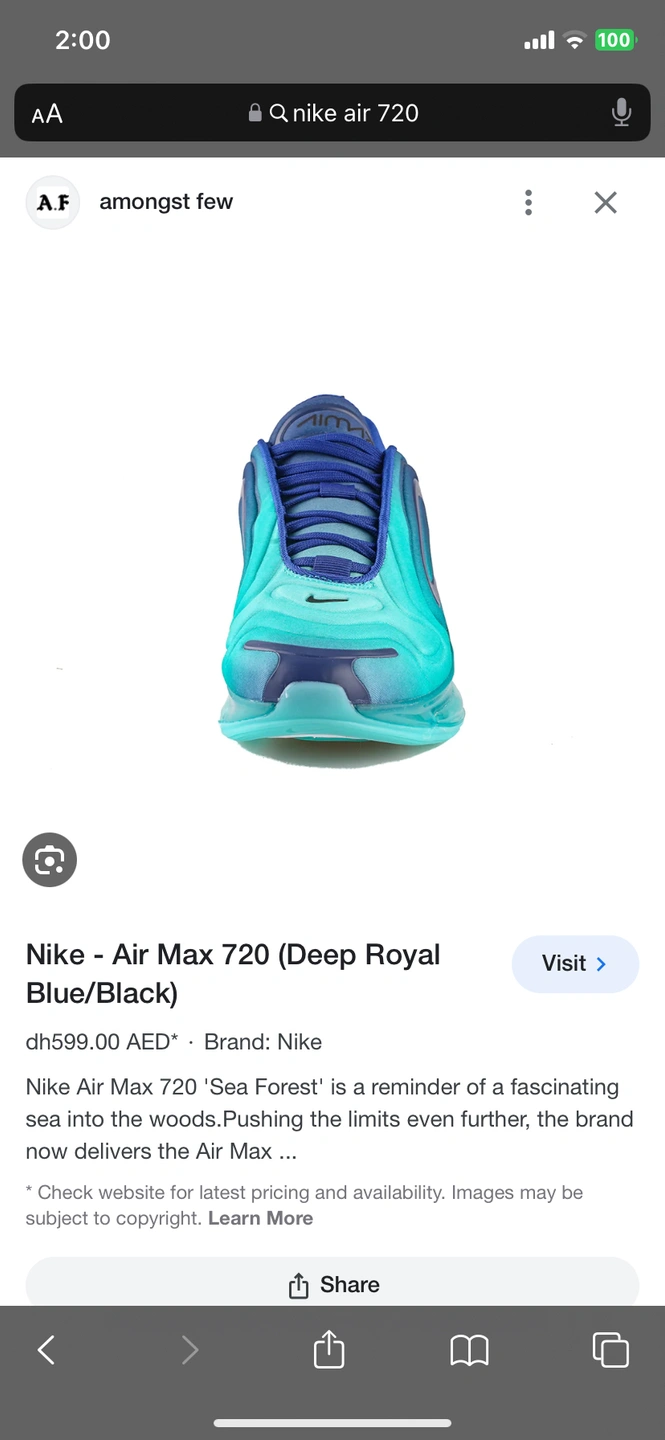Image resolution: width=665 pixels, height=1440 pixels.
Task: Search this image with Google Lens
Action: coord(50,860)
